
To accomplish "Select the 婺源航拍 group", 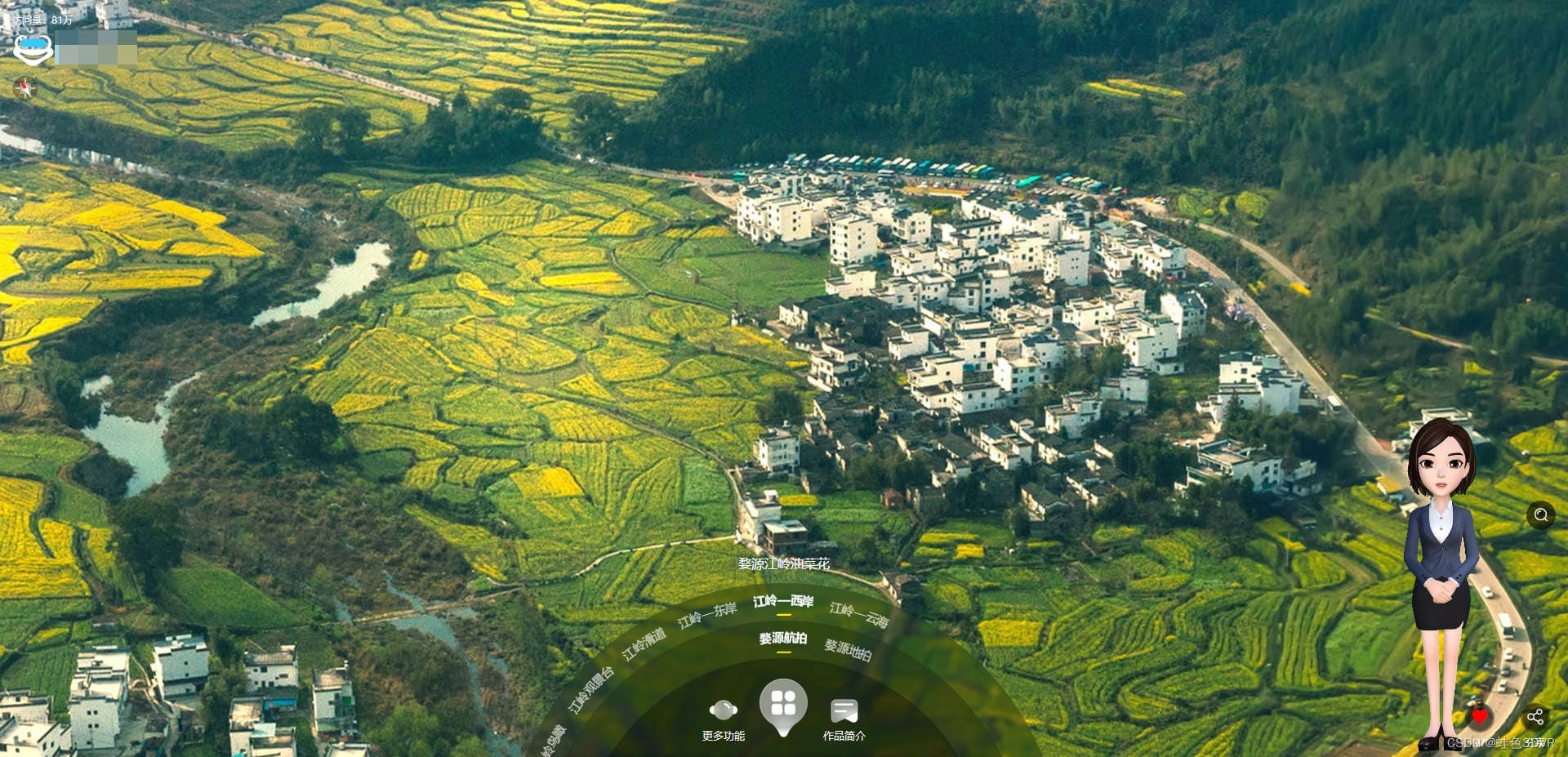I will tap(783, 639).
